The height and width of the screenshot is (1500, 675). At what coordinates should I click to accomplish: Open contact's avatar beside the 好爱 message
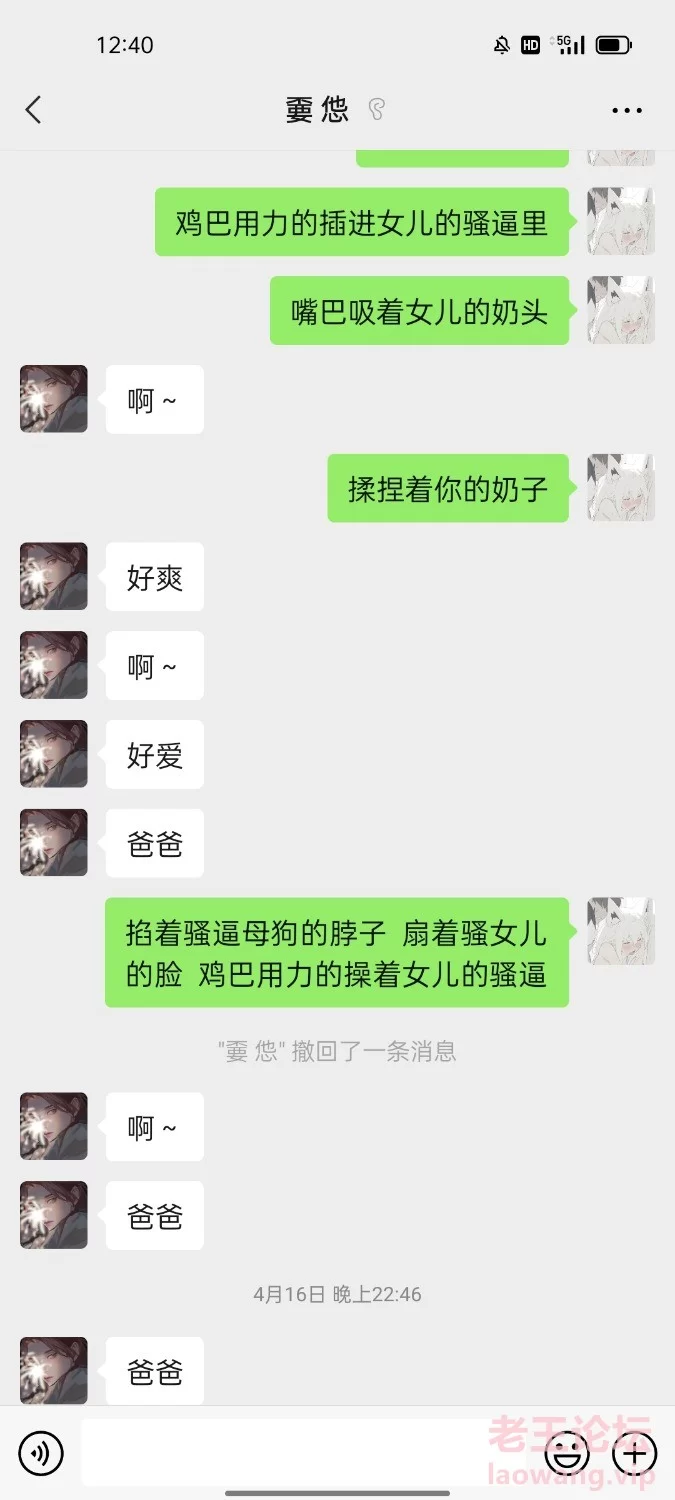tap(54, 754)
